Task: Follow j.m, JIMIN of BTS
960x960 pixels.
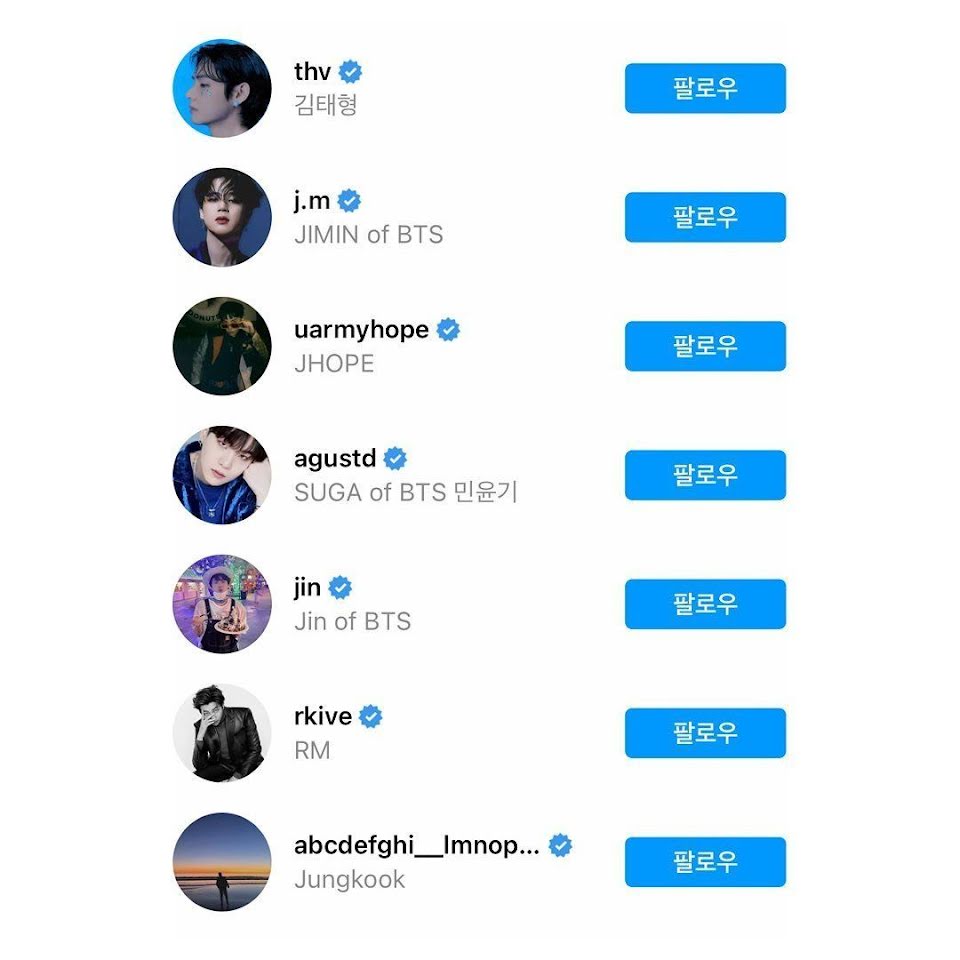Action: click(x=705, y=217)
